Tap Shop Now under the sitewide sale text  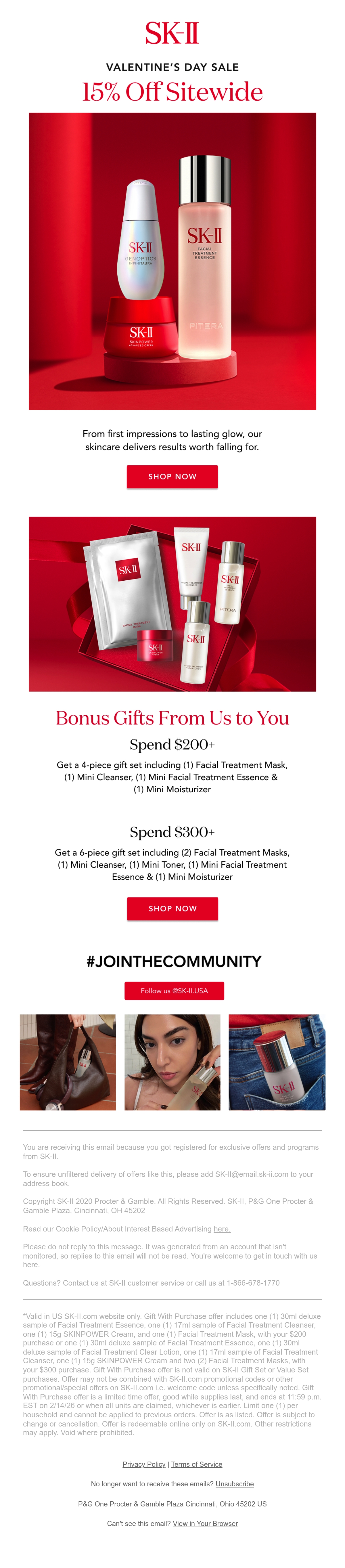[172, 477]
